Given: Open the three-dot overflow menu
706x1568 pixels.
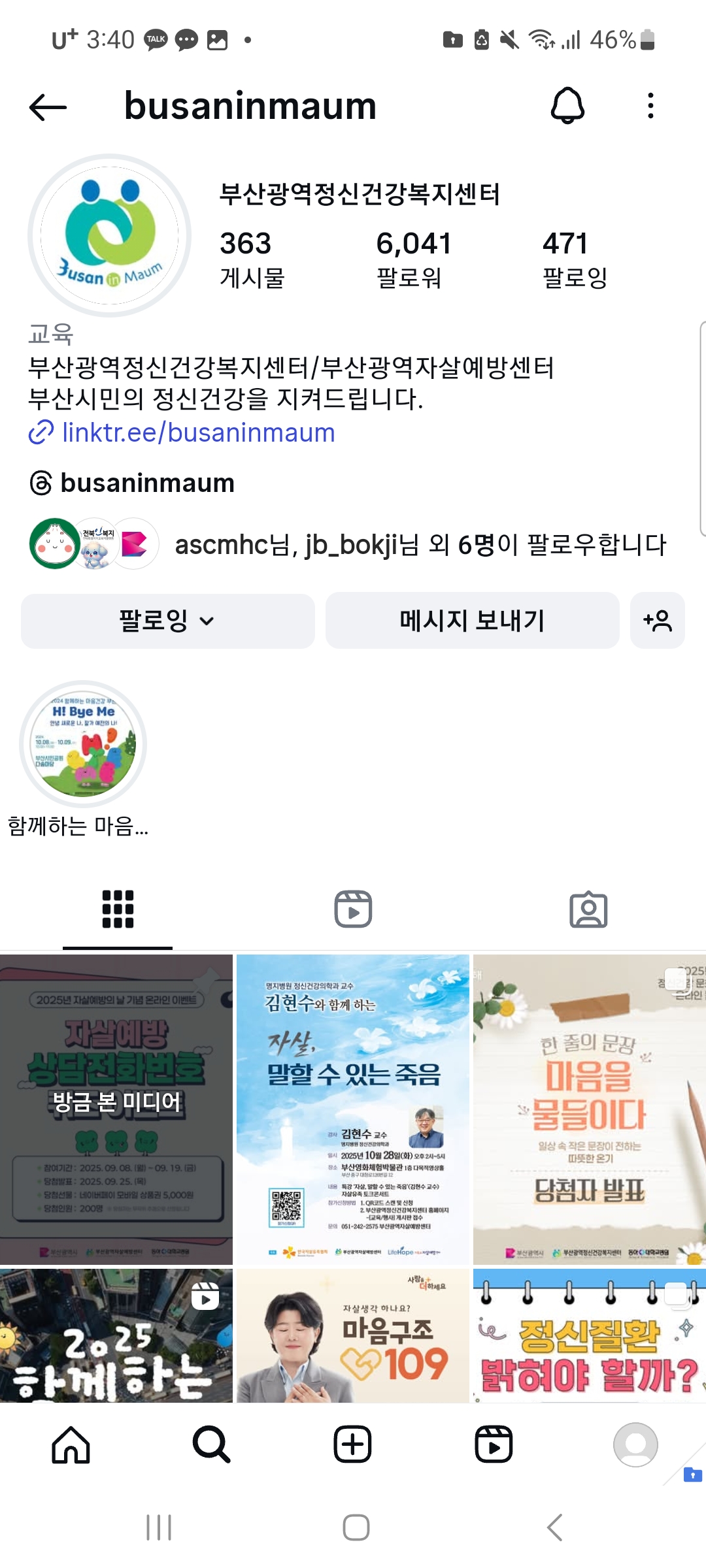Looking at the screenshot, I should point(650,106).
